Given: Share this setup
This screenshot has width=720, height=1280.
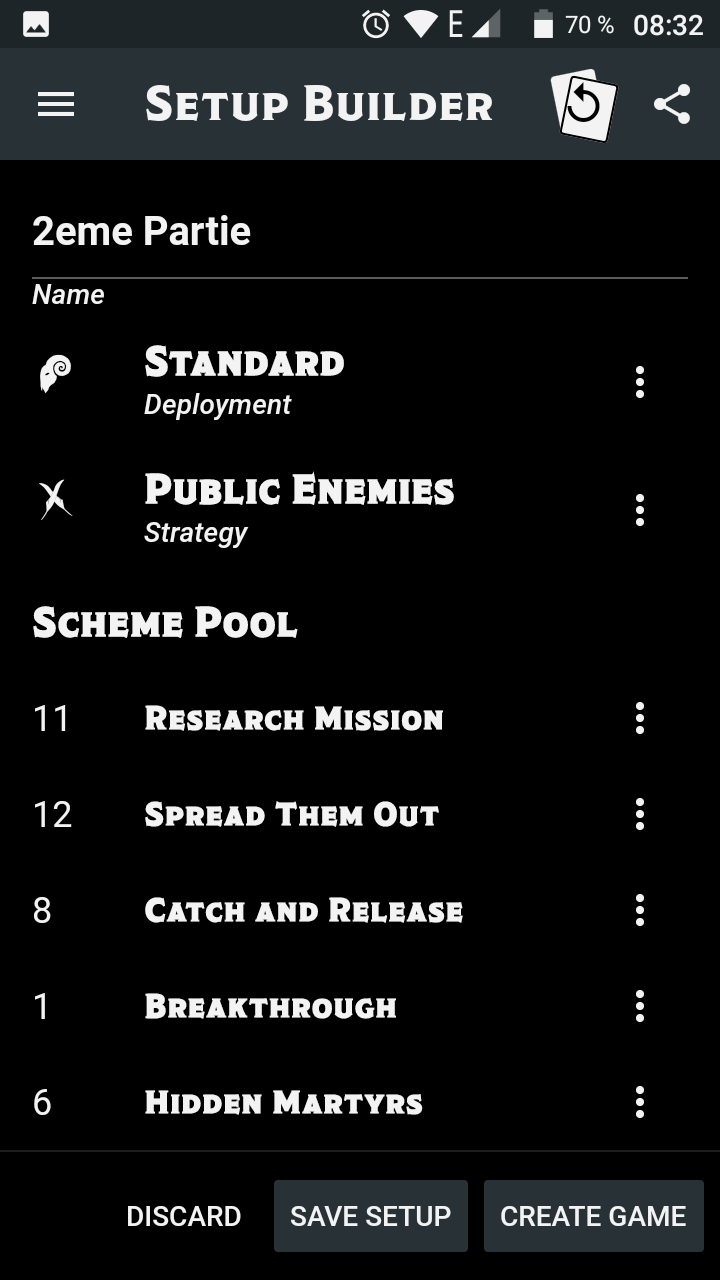Looking at the screenshot, I should coord(672,103).
